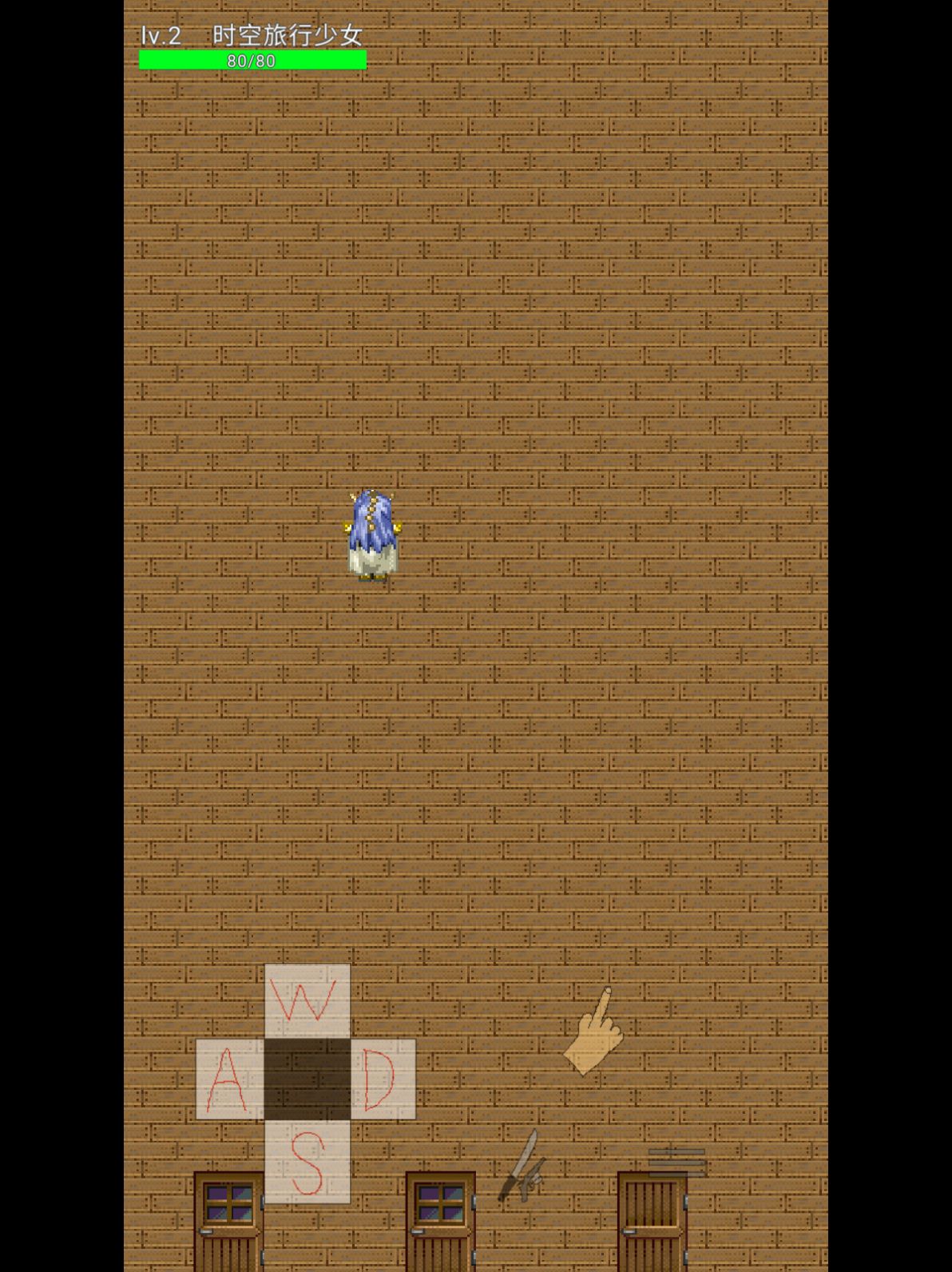Attack with the weapon icon
Viewport: 952px width, 1272px height.
tap(522, 1166)
